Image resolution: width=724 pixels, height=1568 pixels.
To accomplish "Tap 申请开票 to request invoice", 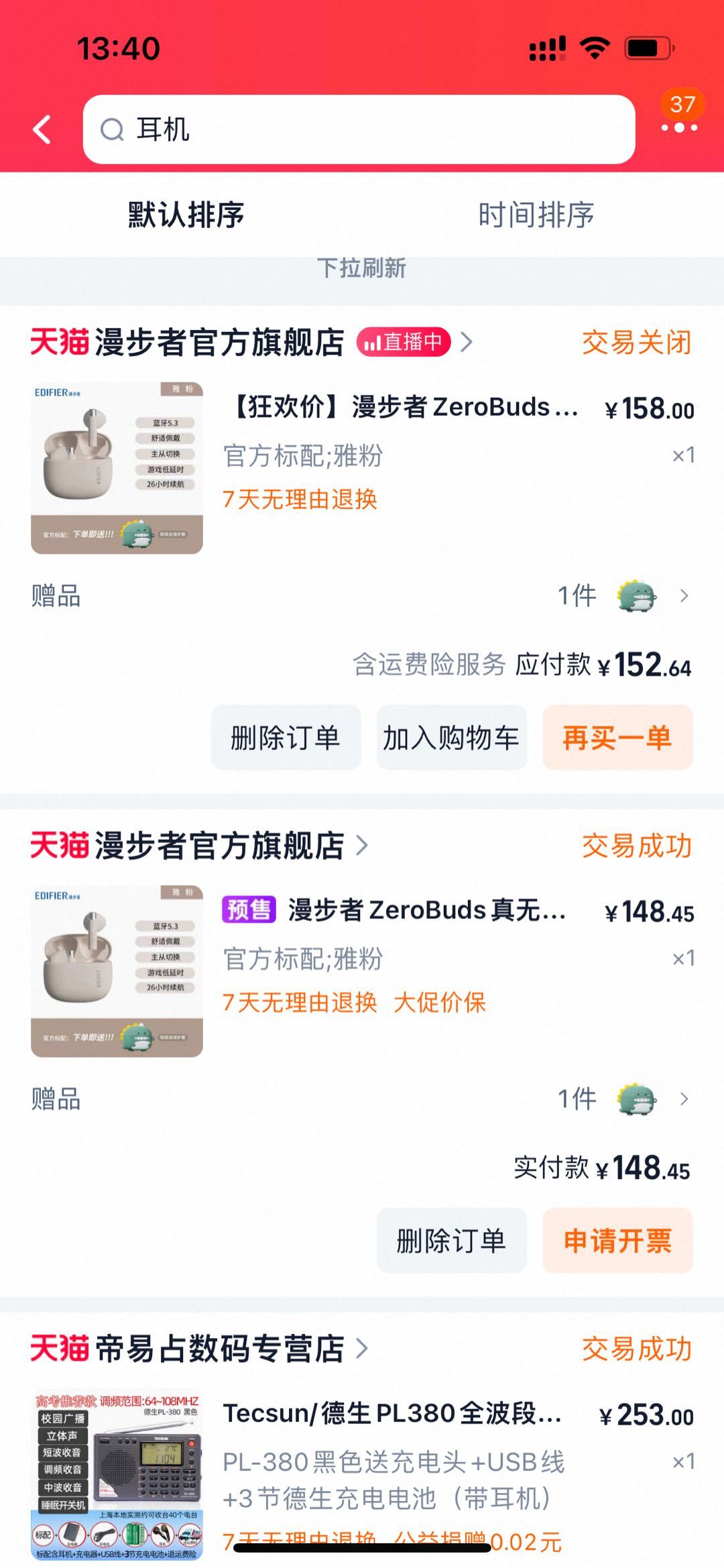I will (x=617, y=1240).
